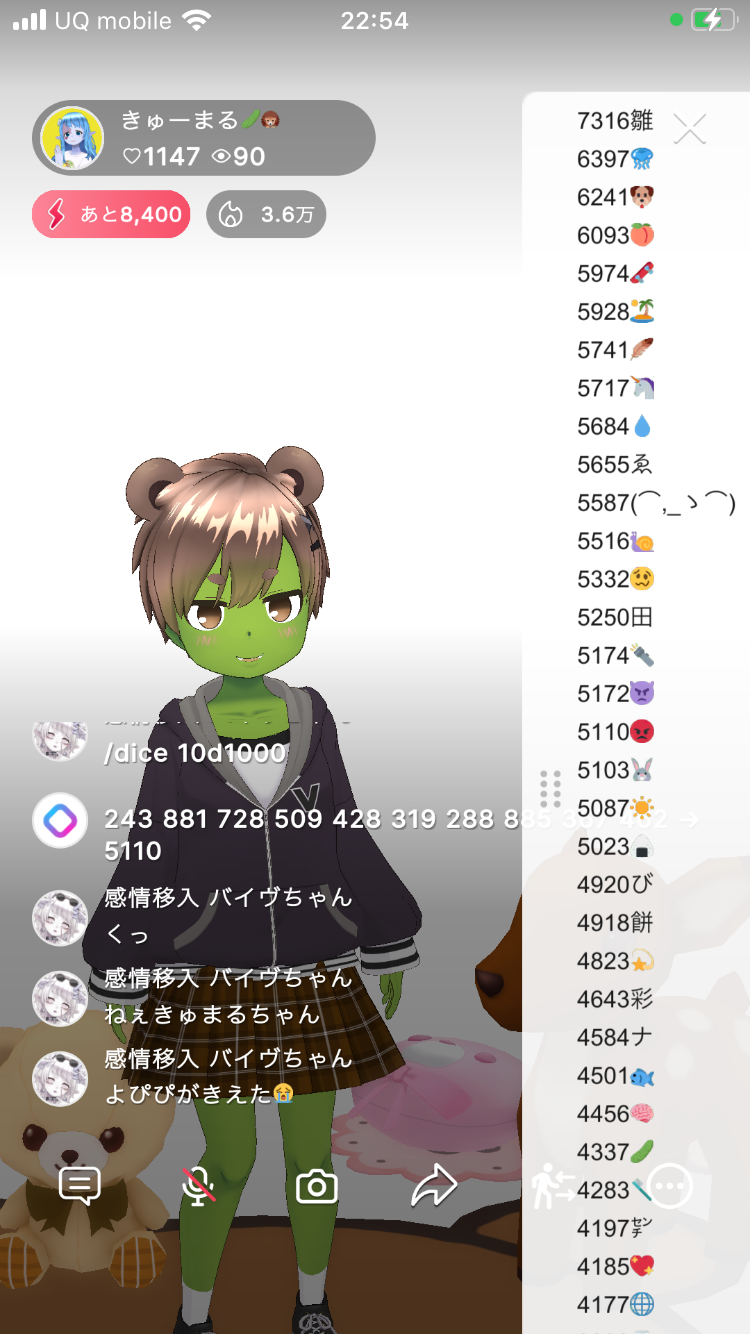Open streamer きゅーまる's profile
This screenshot has width=750, height=1334.
[x=72, y=138]
